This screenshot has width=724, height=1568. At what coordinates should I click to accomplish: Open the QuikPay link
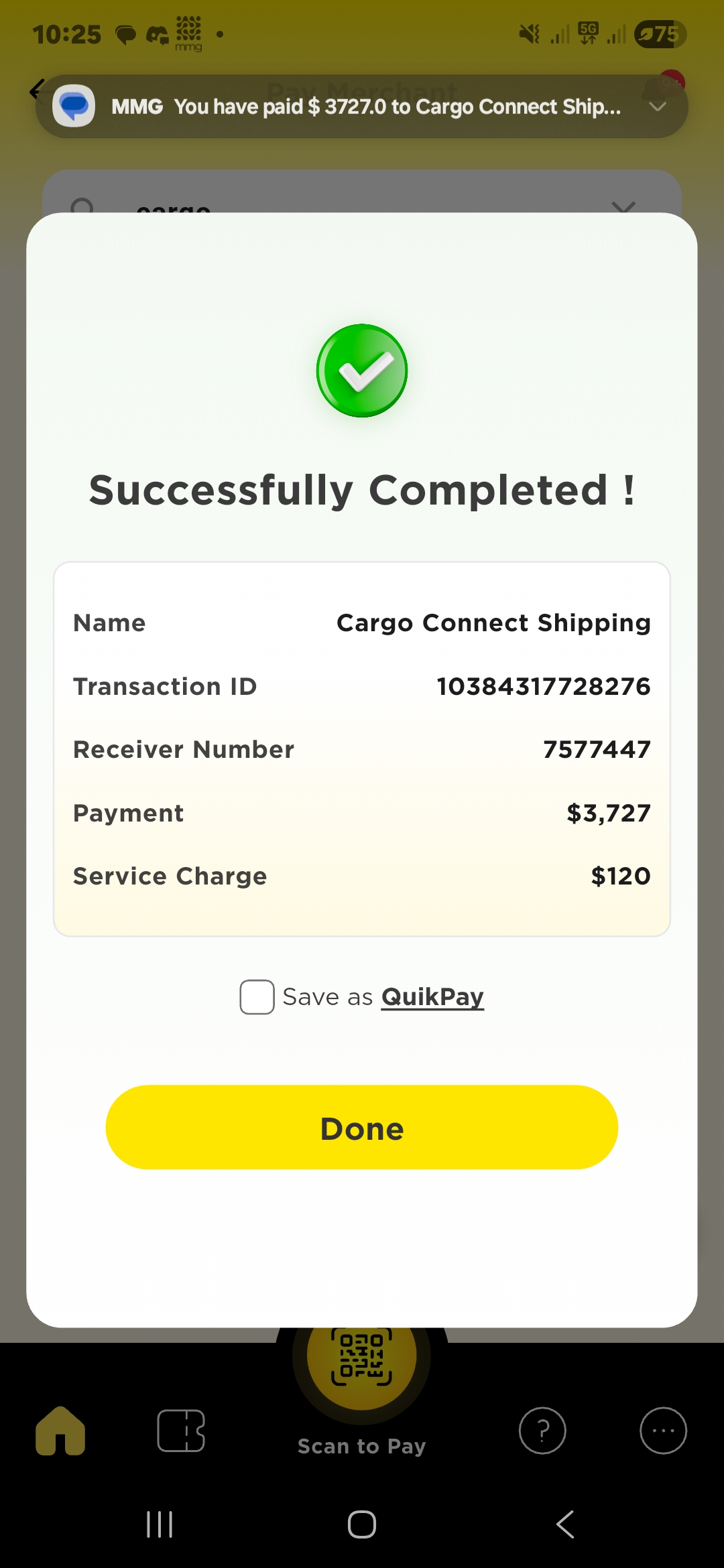click(x=432, y=997)
